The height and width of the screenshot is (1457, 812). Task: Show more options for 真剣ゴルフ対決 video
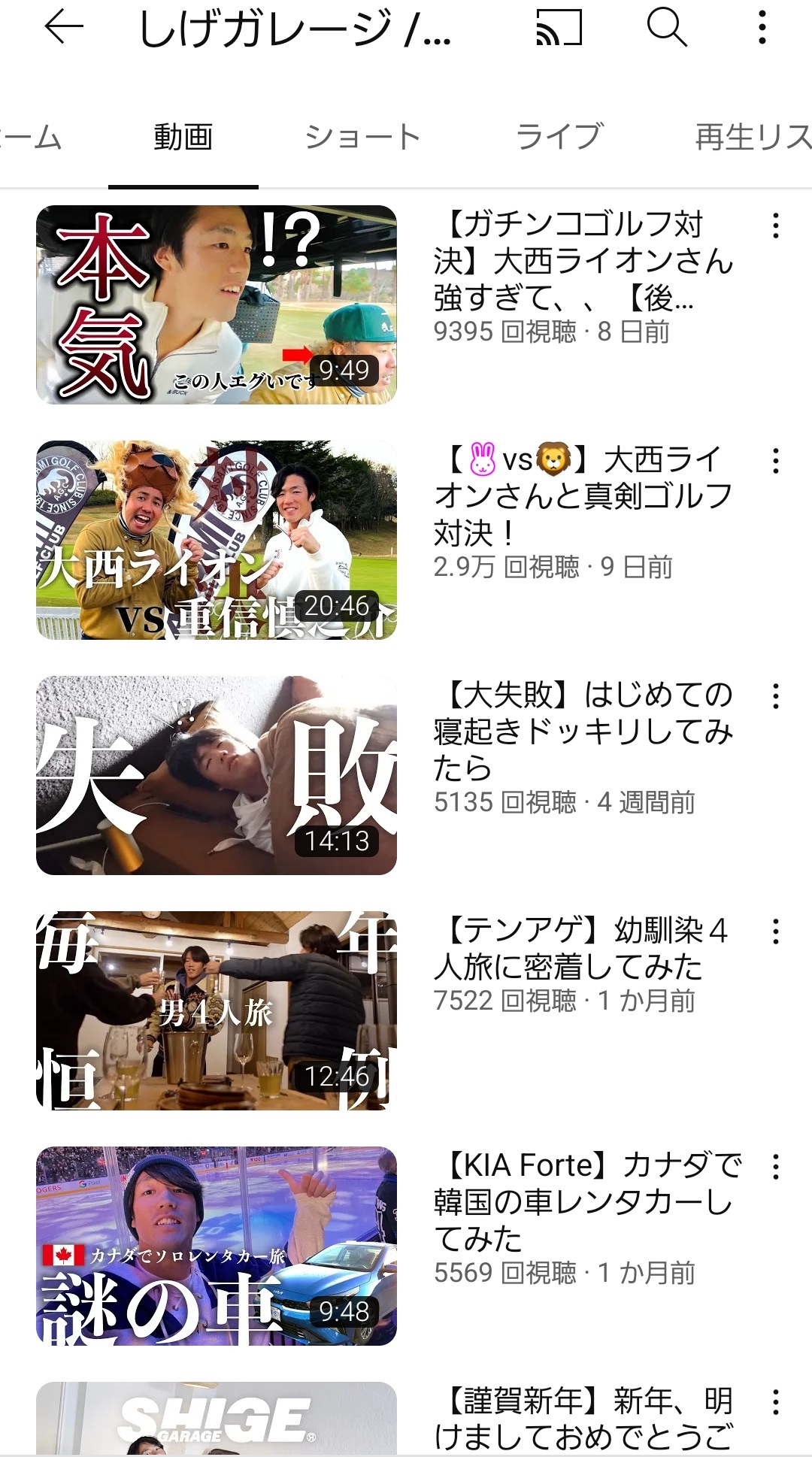[776, 461]
